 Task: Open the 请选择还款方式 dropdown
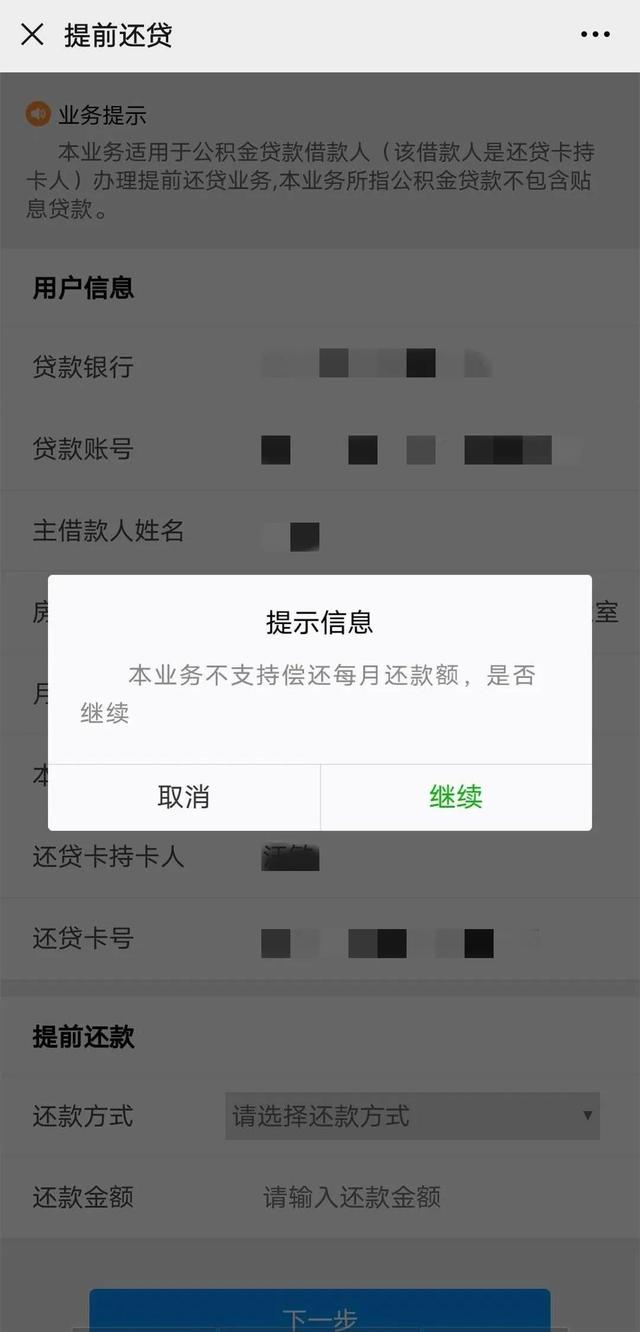tap(412, 1116)
